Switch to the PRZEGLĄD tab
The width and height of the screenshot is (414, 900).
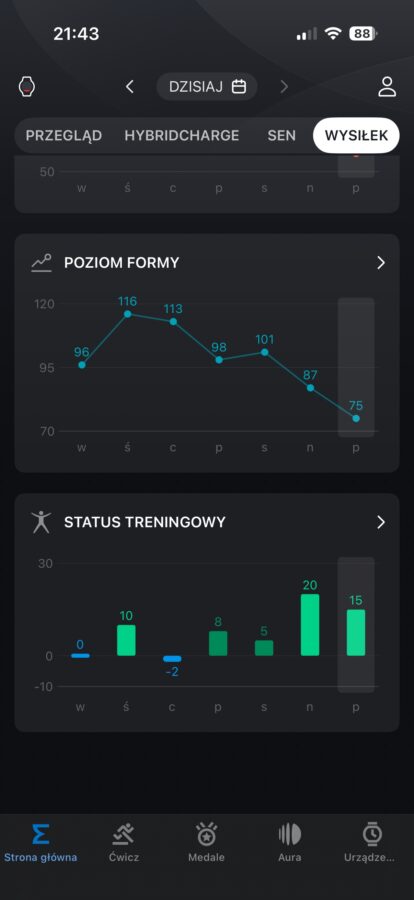64,135
